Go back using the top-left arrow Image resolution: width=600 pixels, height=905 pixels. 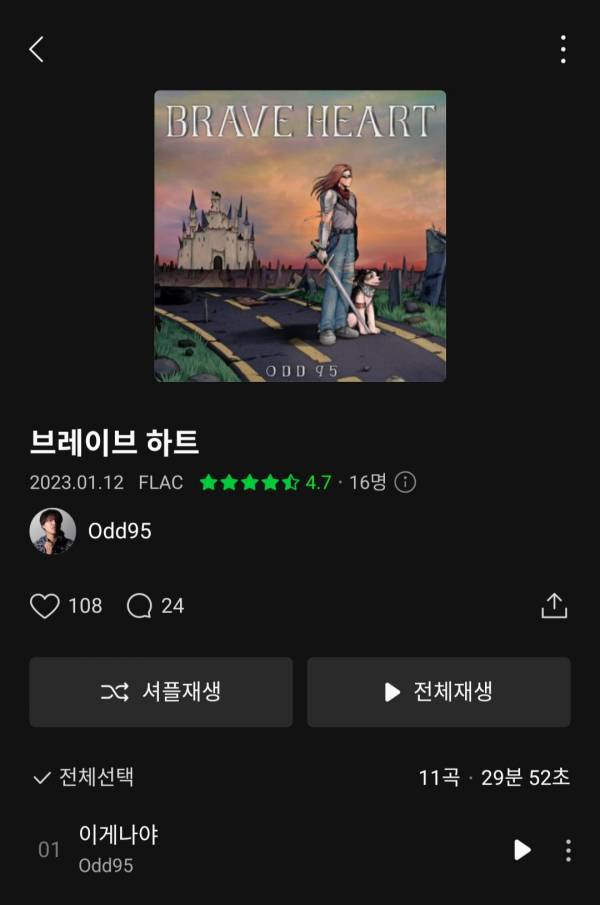tap(37, 49)
